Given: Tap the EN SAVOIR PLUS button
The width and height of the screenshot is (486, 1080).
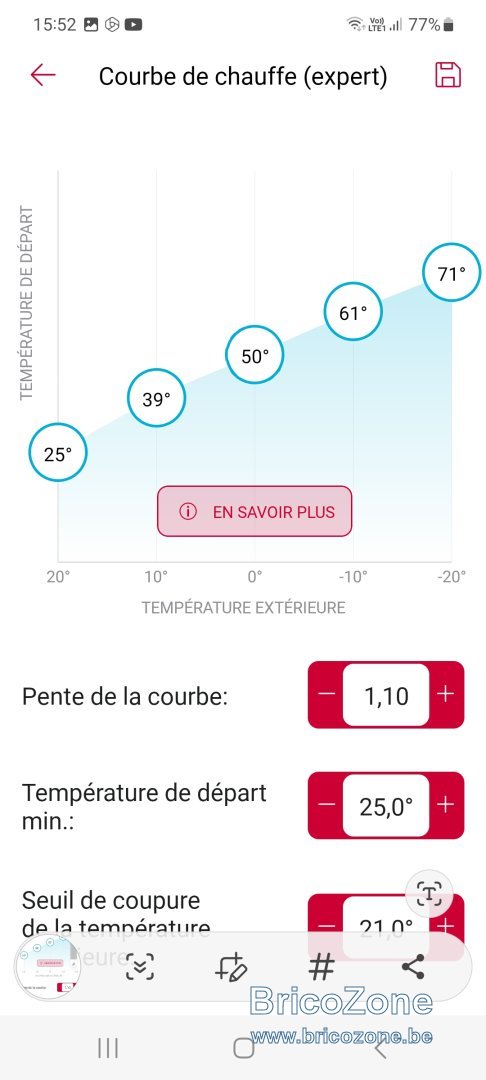Looking at the screenshot, I should (x=255, y=512).
